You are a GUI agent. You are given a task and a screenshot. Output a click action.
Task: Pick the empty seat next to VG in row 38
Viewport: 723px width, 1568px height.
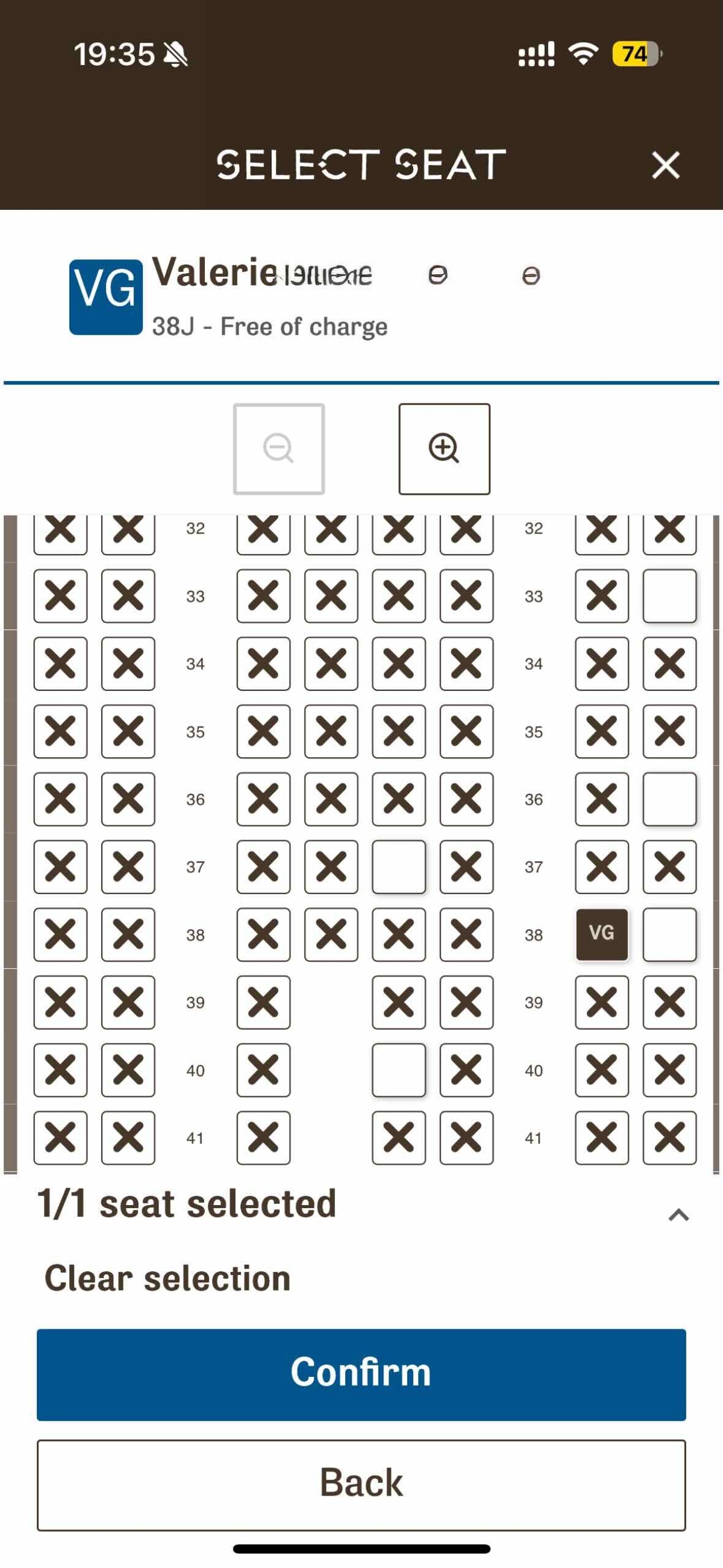tap(669, 934)
